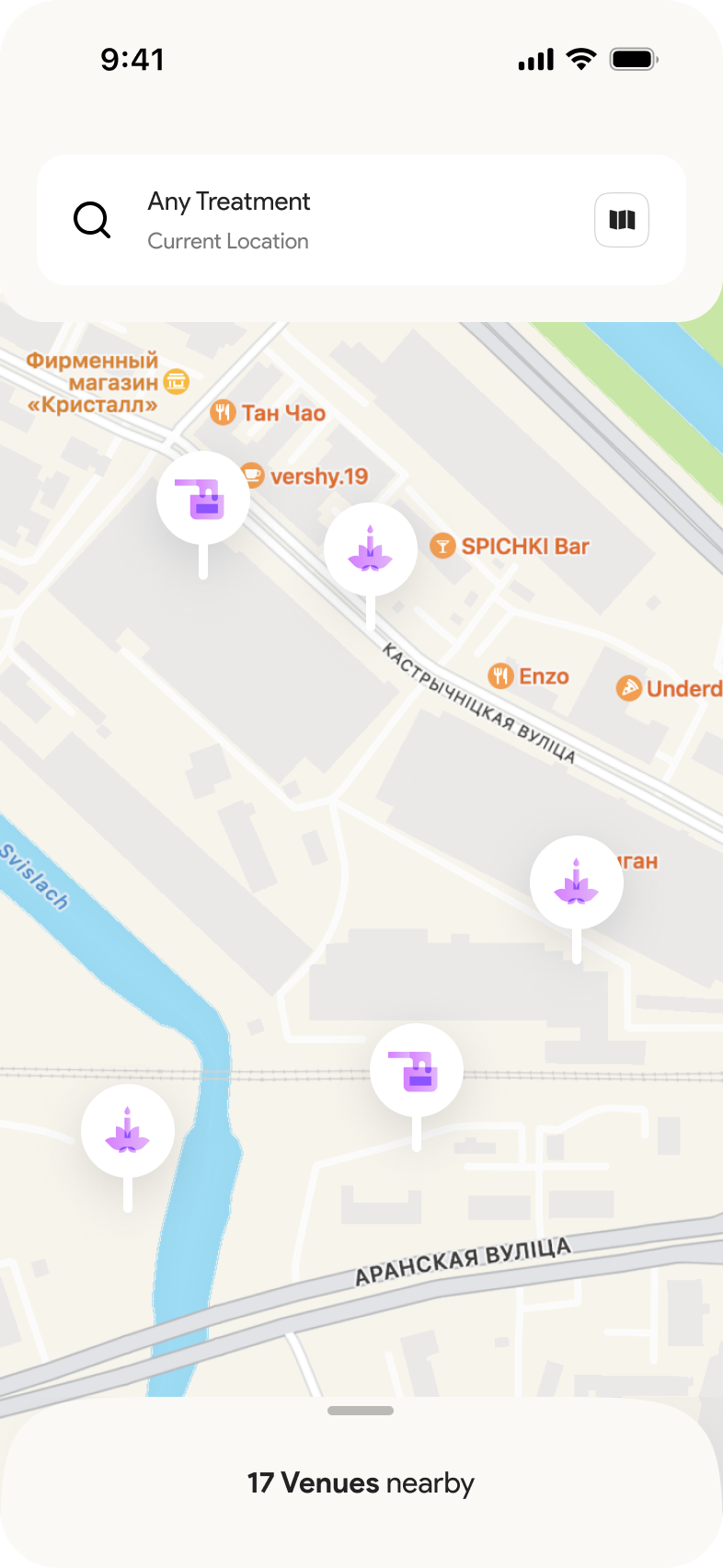723x1568 pixels.
Task: Tap the map view icon button
Action: [x=622, y=220]
